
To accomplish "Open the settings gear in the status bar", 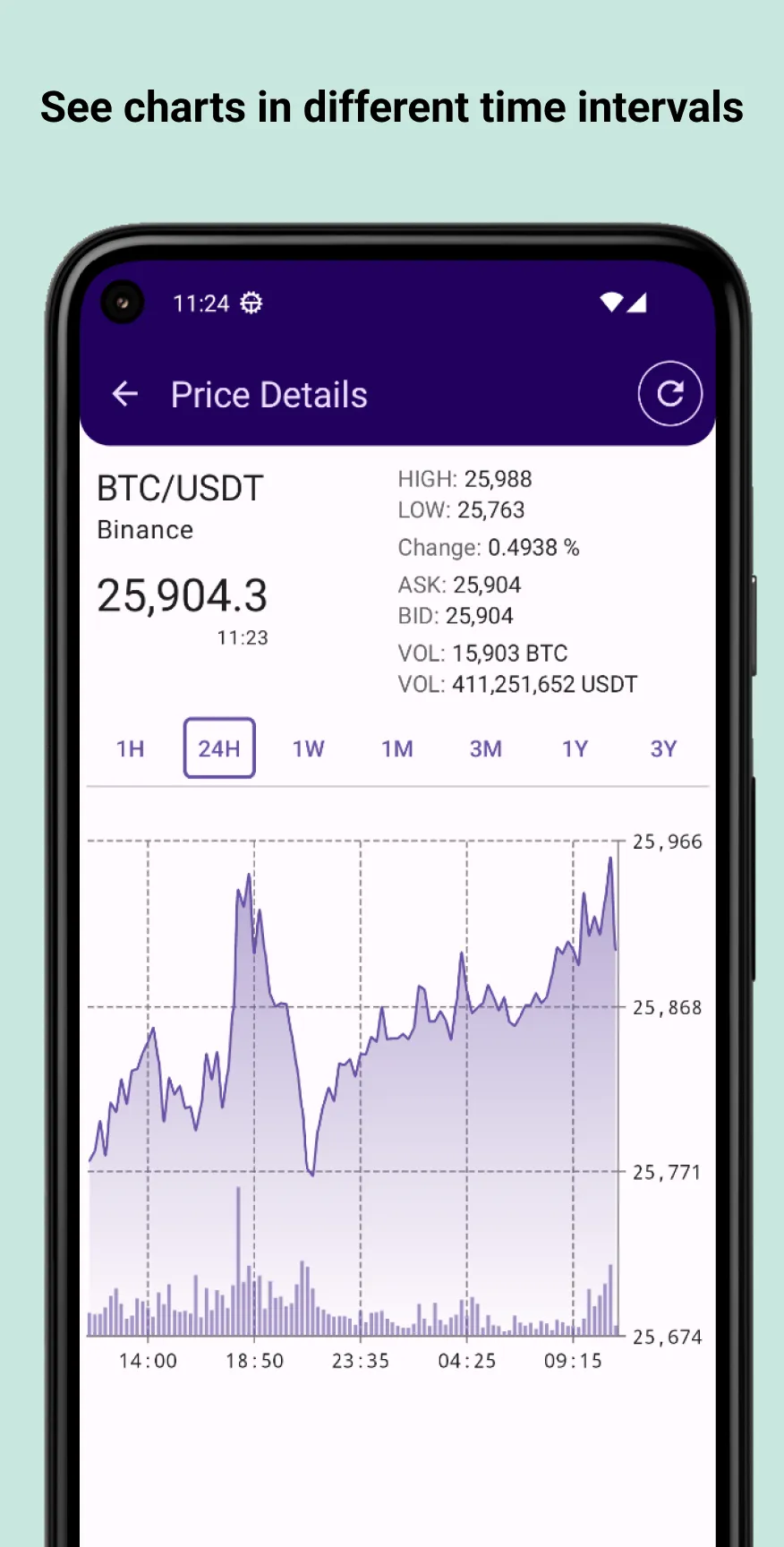I will point(251,303).
